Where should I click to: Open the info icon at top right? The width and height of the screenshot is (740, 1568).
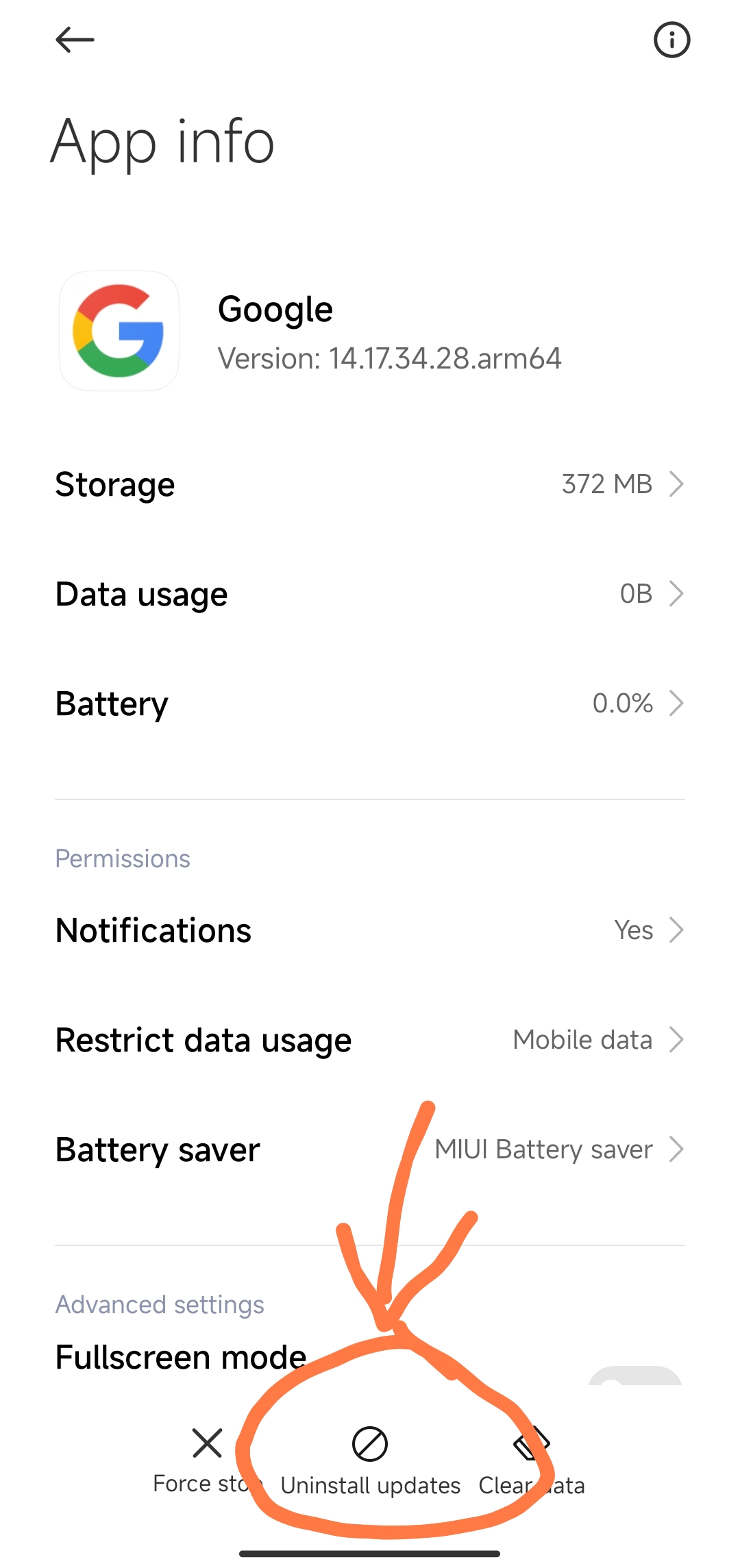671,40
